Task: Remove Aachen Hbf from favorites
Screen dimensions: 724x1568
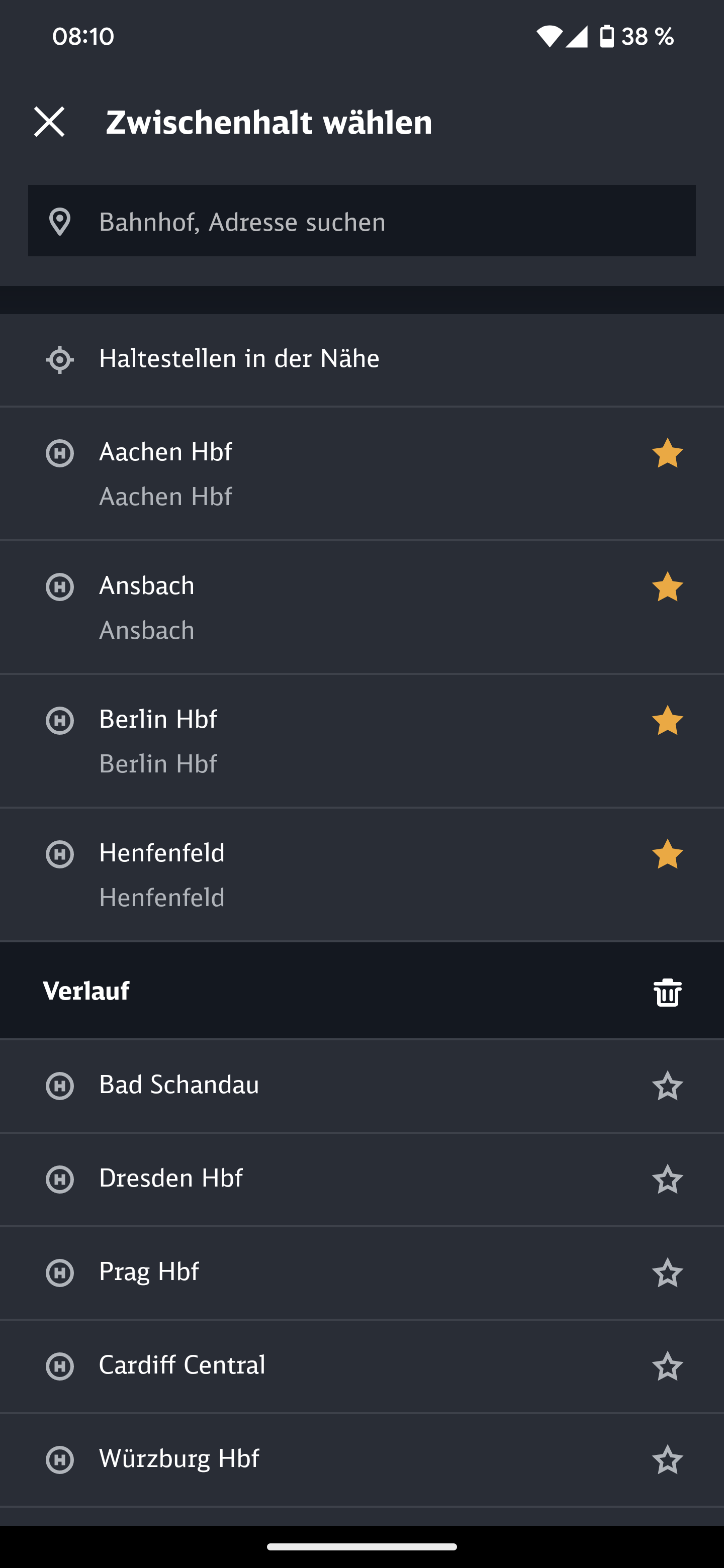Action: pos(667,453)
